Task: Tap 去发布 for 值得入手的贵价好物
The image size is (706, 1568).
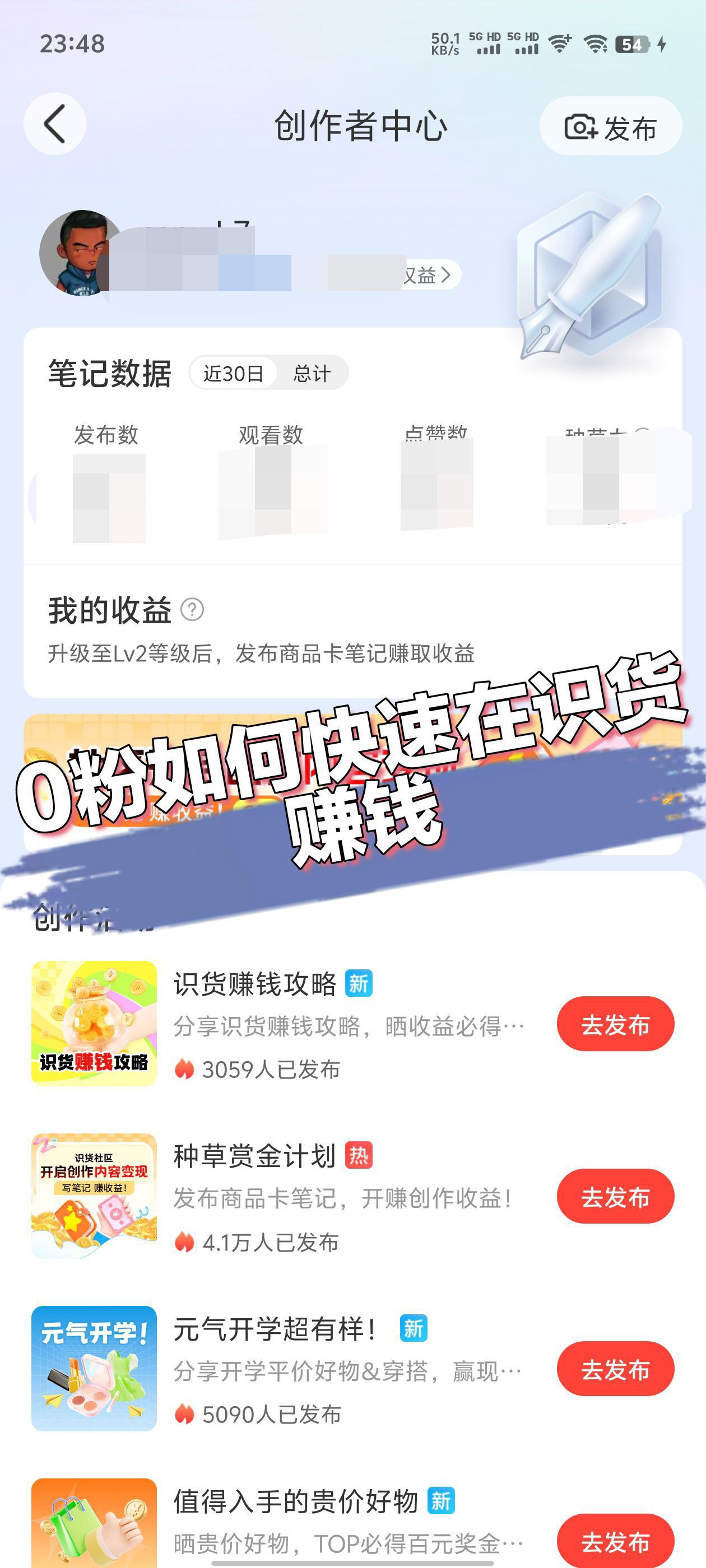Action: [615, 1540]
